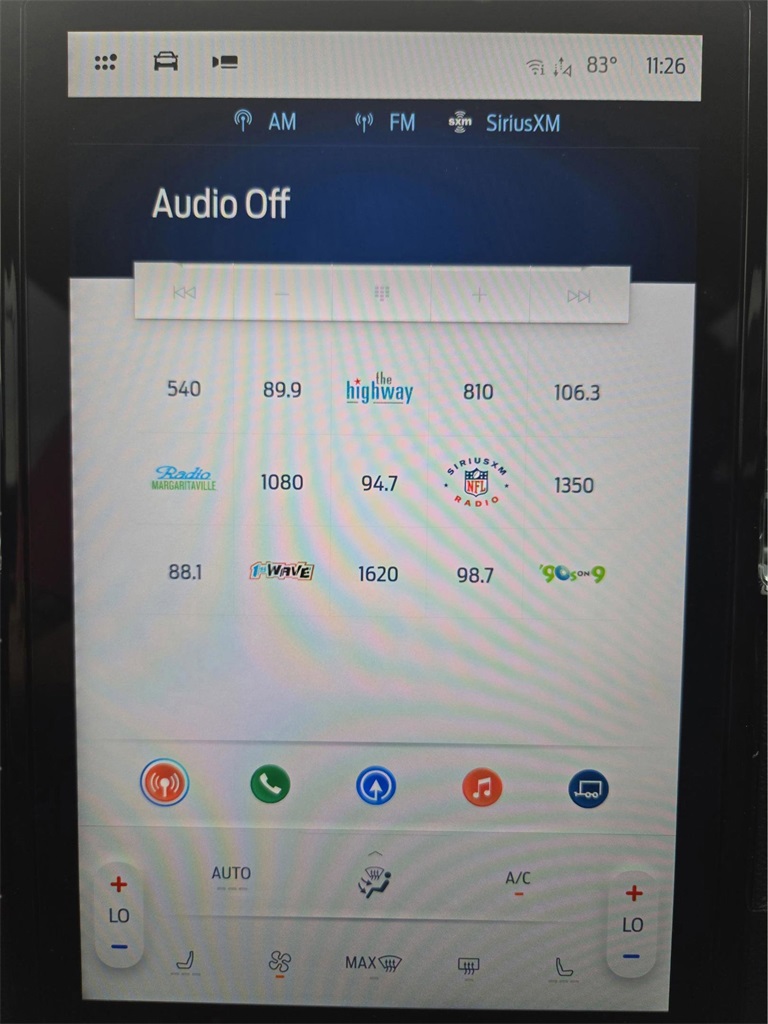Toggle the A/C
Viewport: 768px width, 1024px height.
518,881
